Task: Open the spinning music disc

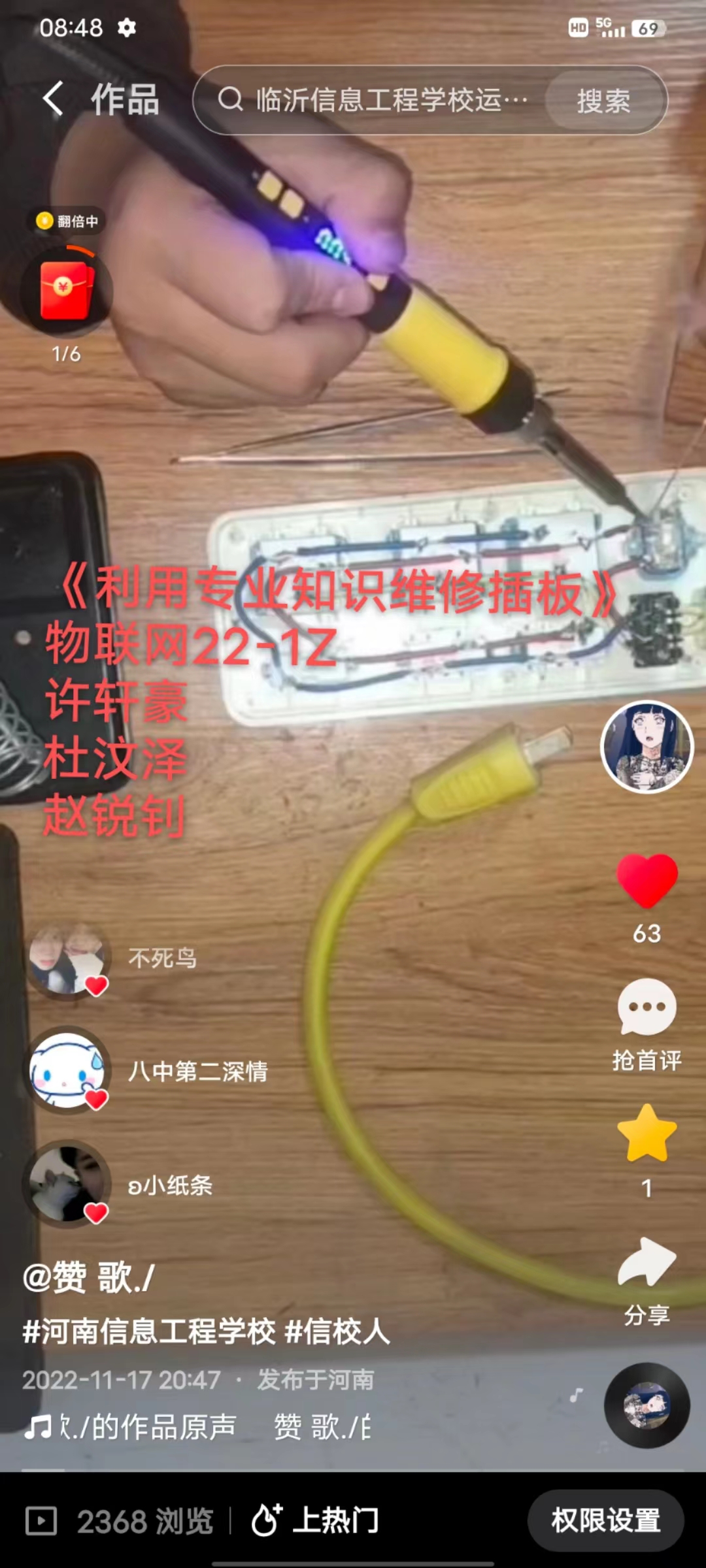Action: [647, 1405]
